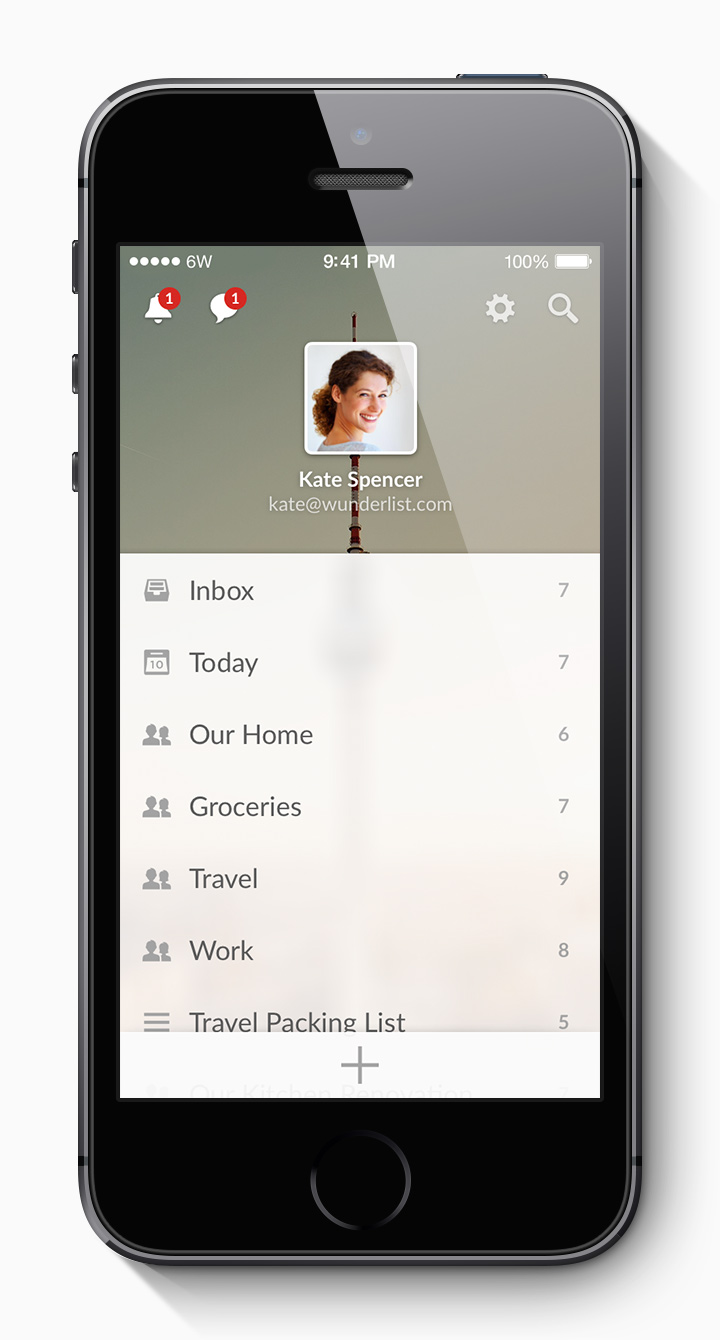Add a new list with the plus button
720x1340 pixels.
click(x=360, y=1065)
